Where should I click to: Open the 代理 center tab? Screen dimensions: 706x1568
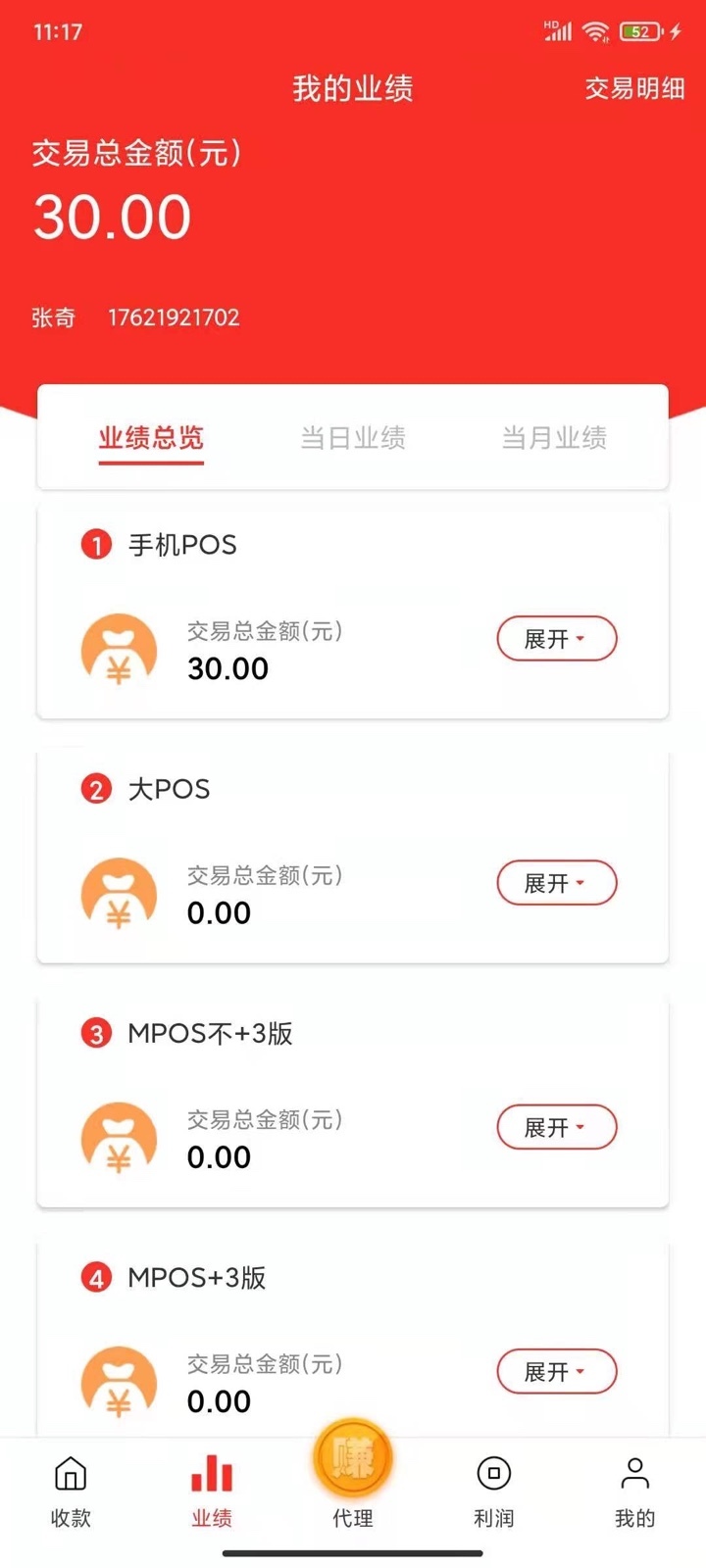[x=353, y=1480]
